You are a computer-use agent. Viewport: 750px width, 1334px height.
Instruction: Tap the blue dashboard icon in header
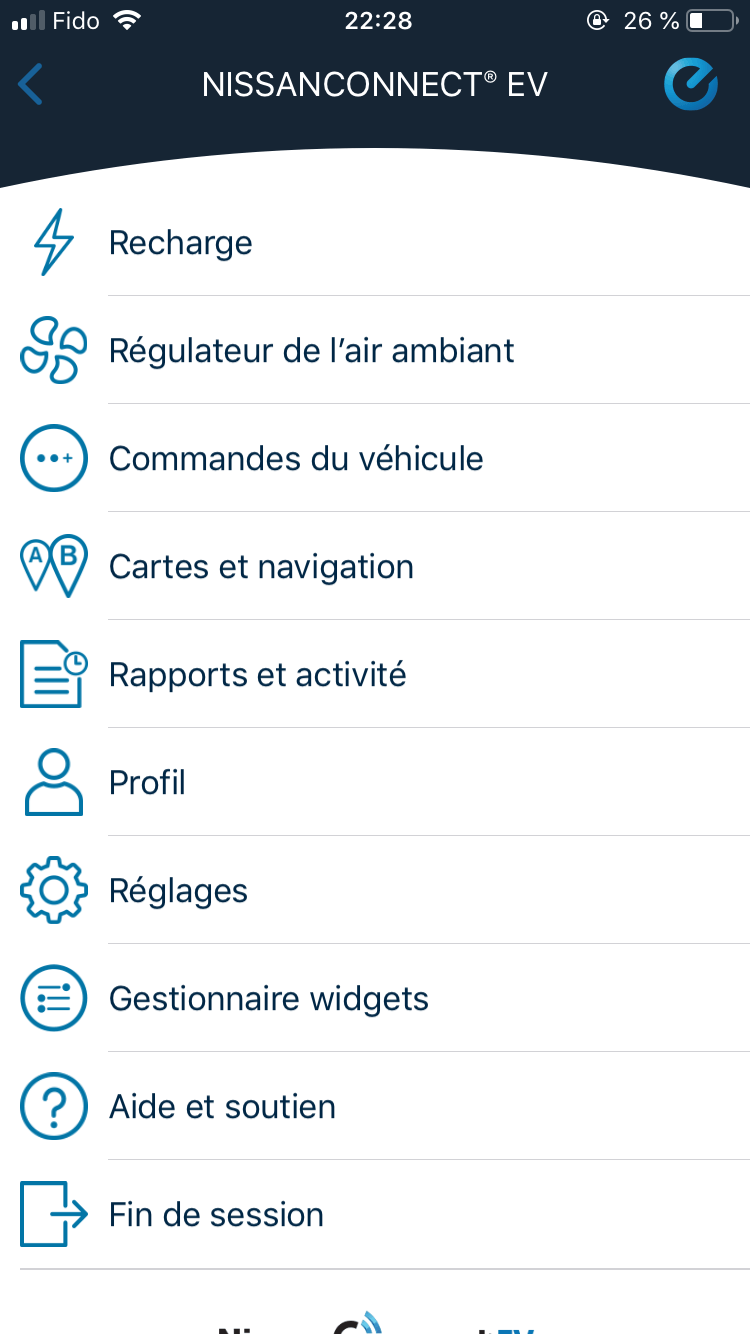[x=691, y=85]
